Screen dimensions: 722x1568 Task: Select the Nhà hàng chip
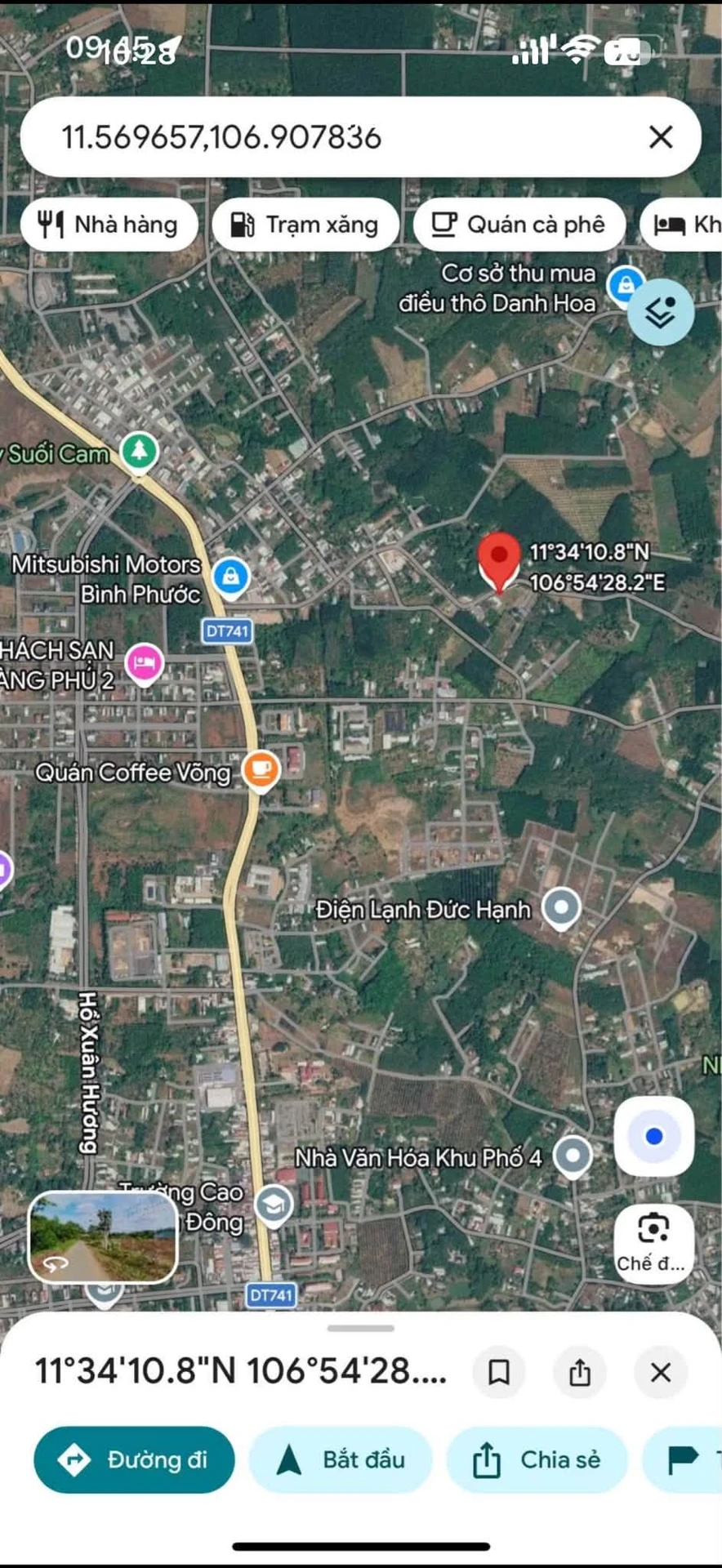[109, 225]
